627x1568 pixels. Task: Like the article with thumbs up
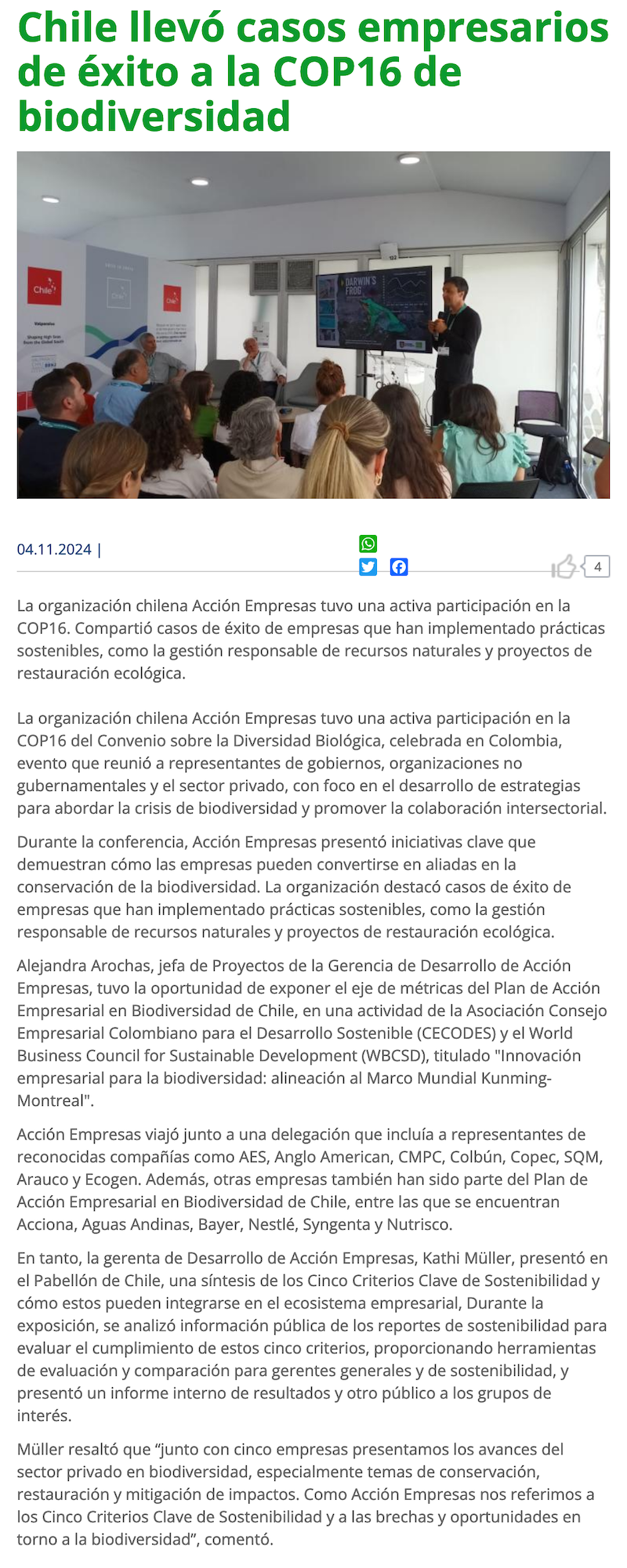coord(564,566)
